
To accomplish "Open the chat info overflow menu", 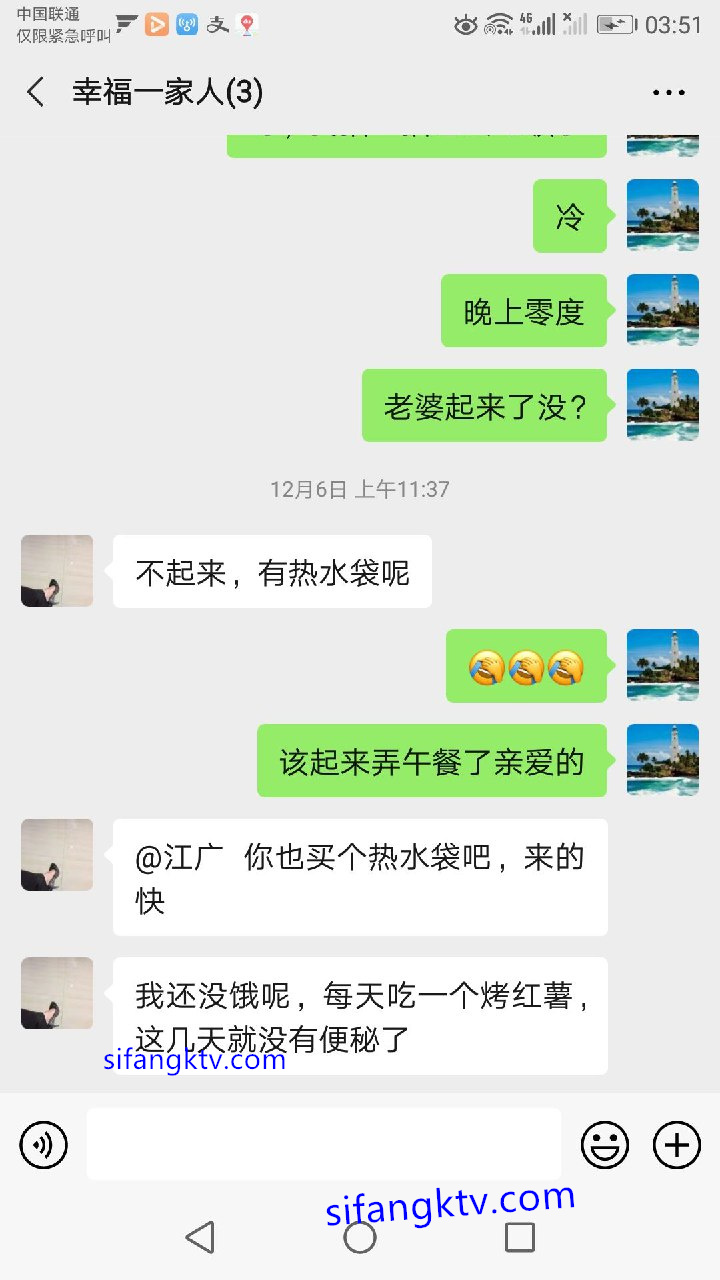I will click(x=668, y=93).
